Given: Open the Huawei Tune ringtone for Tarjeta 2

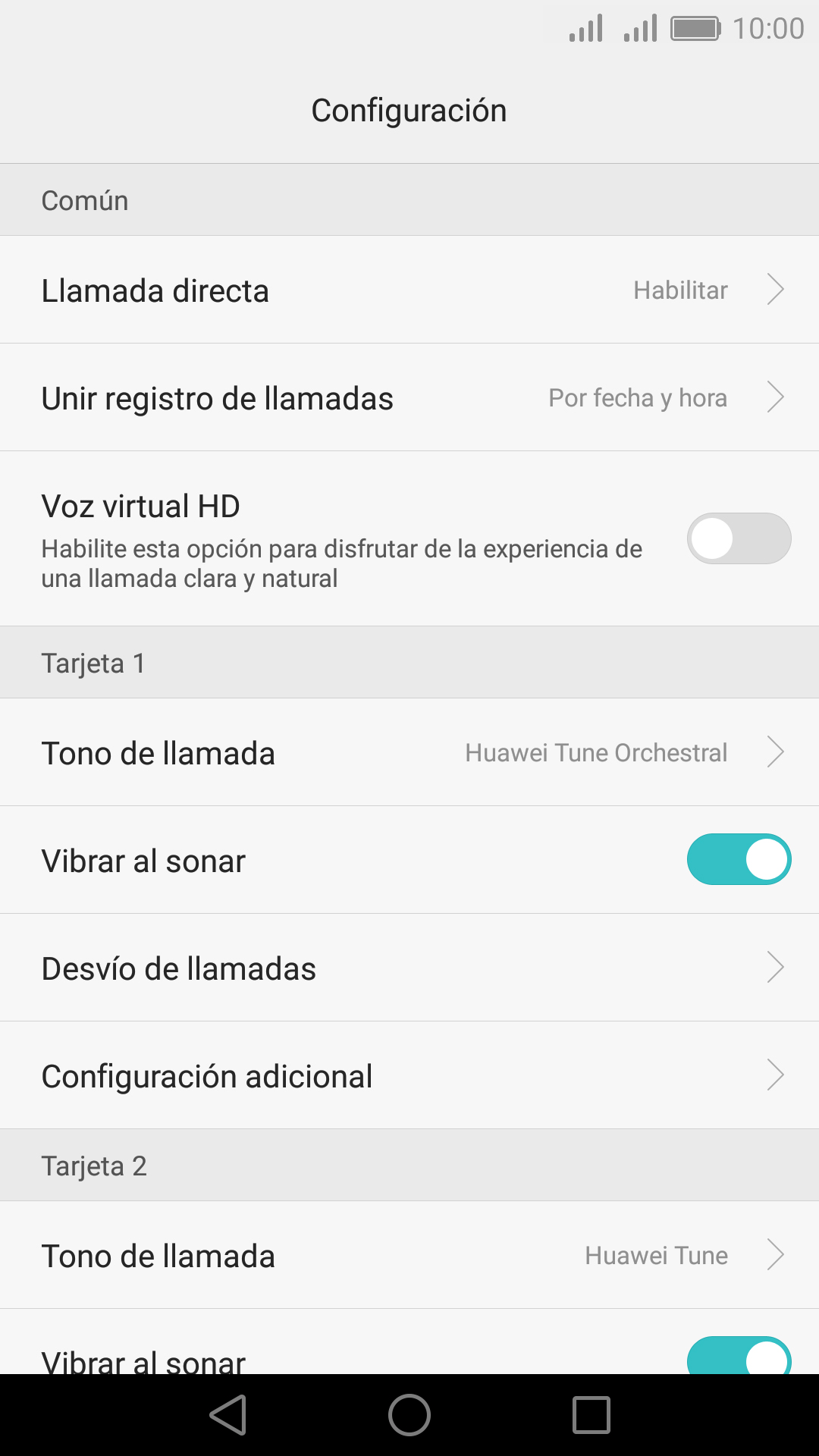Looking at the screenshot, I should click(x=409, y=1255).
